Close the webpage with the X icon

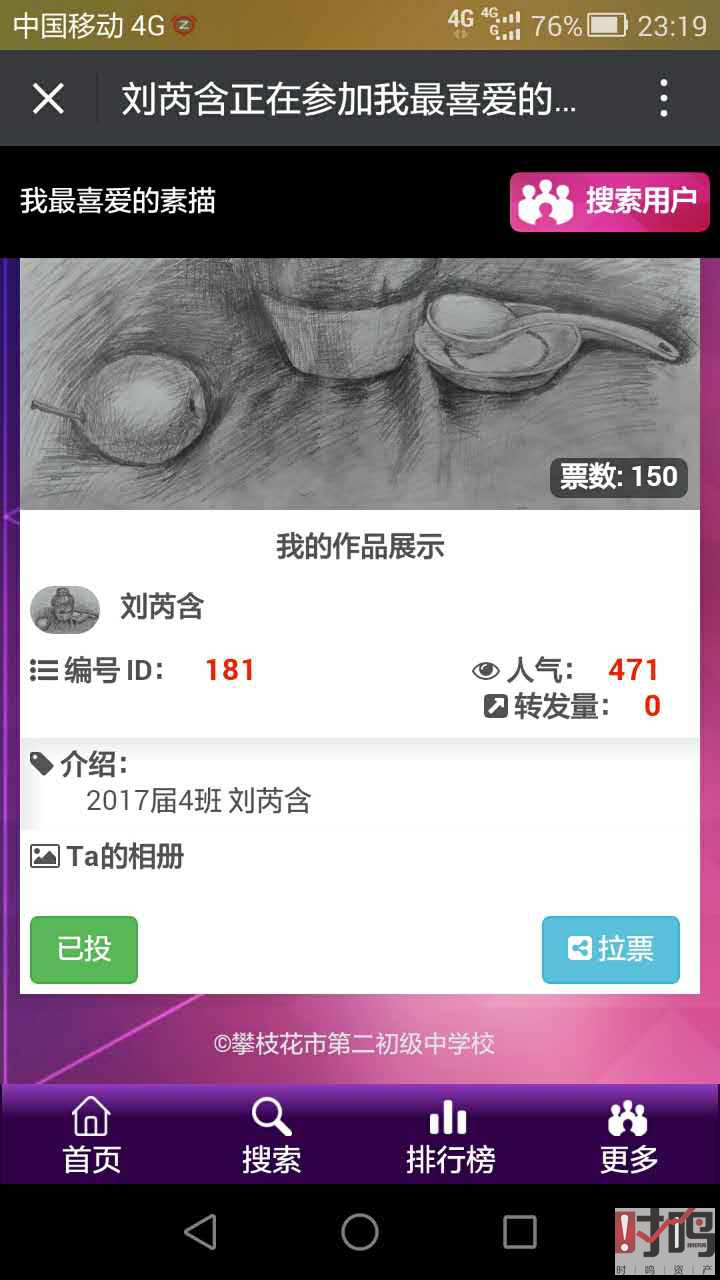48,99
